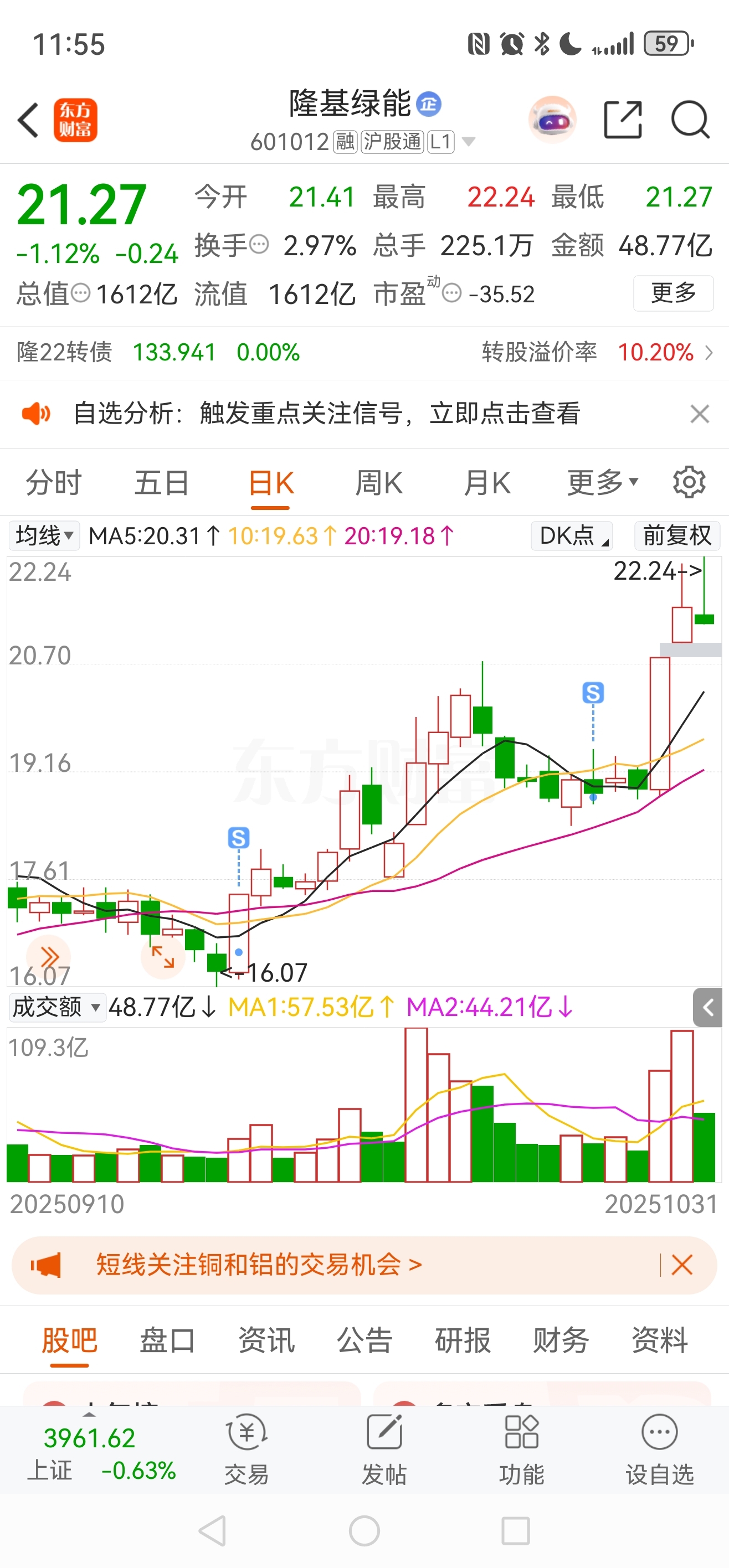
Task: Switch to the 公告 tab
Action: (364, 1340)
